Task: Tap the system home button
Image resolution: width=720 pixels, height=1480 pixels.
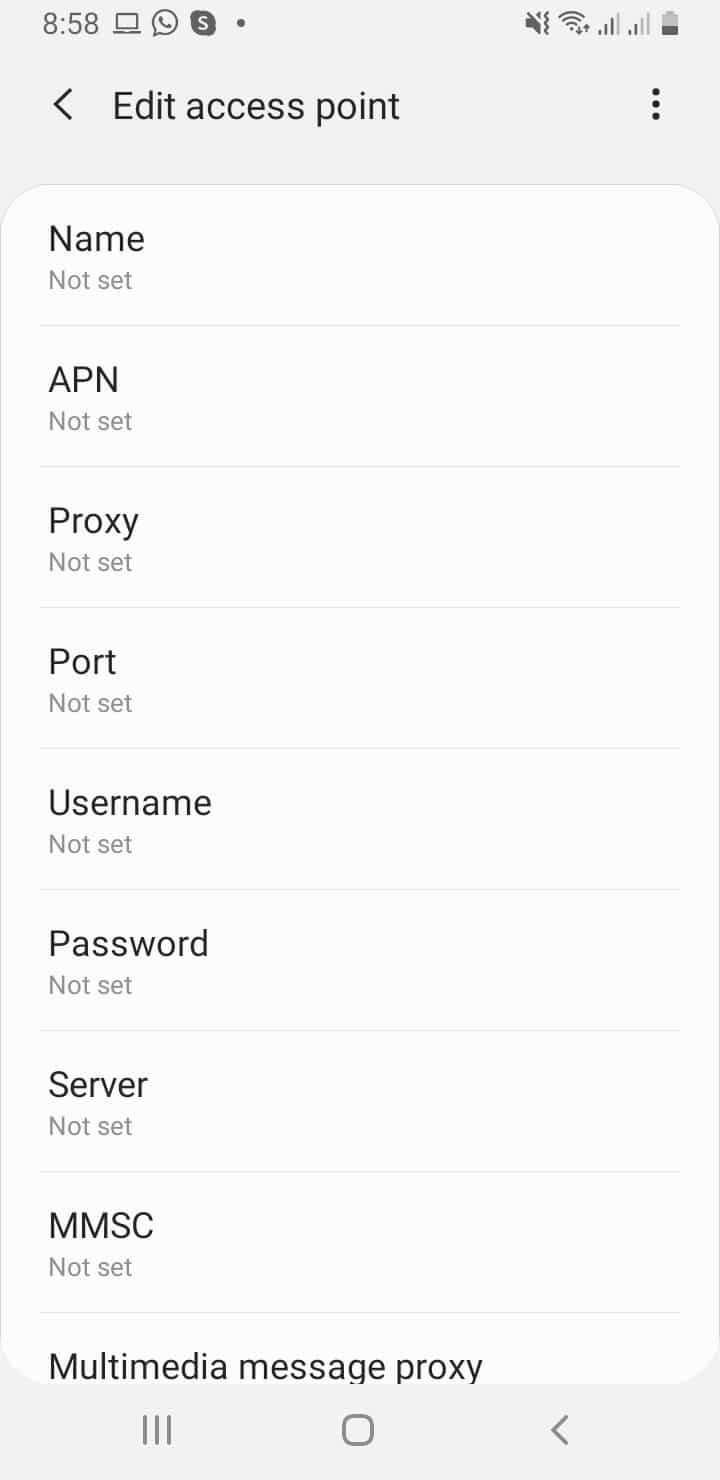Action: (358, 1430)
